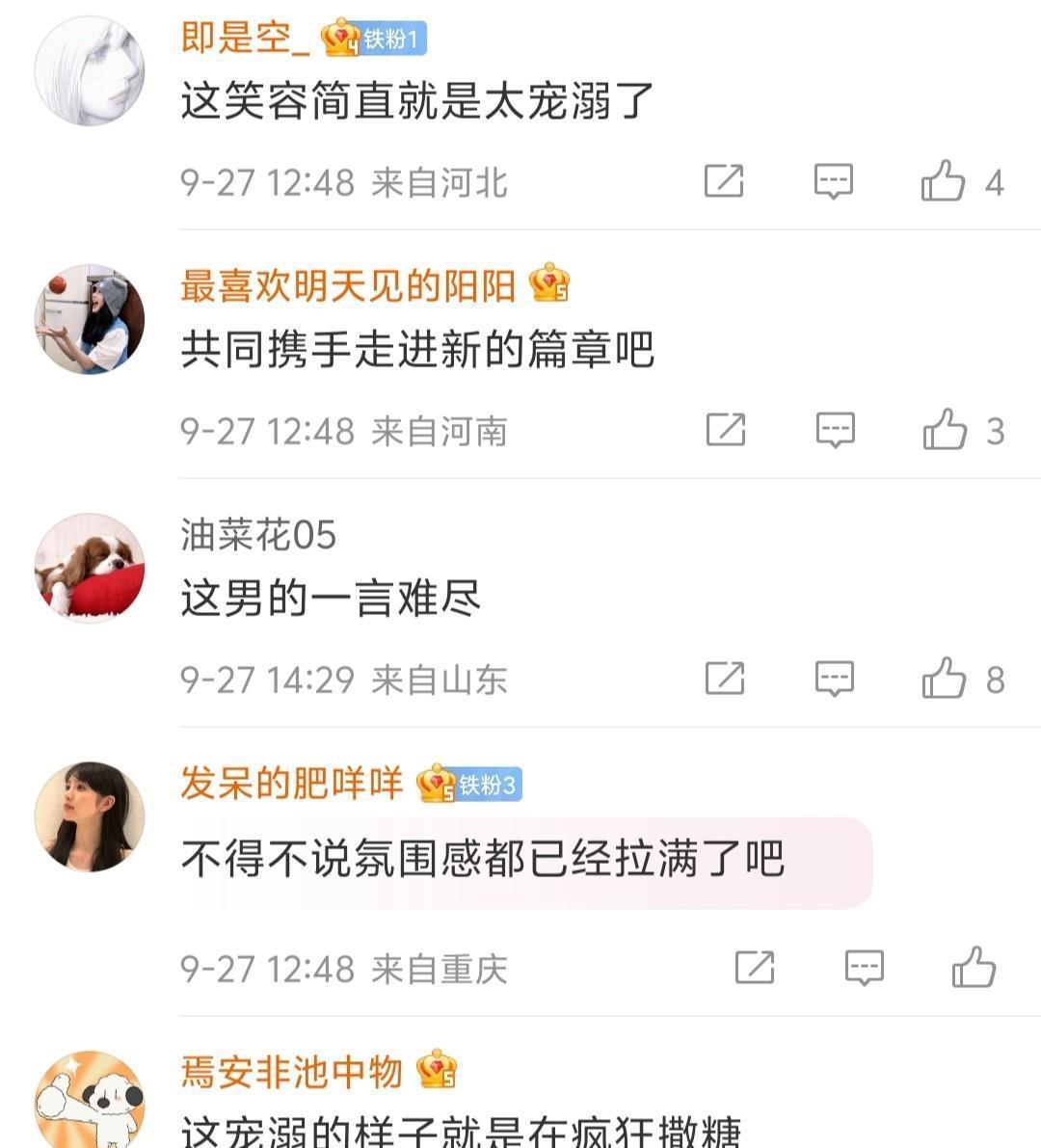This screenshot has height=1148, width=1041.
Task: Reply to 油菜花05's comment
Action: coord(835,679)
